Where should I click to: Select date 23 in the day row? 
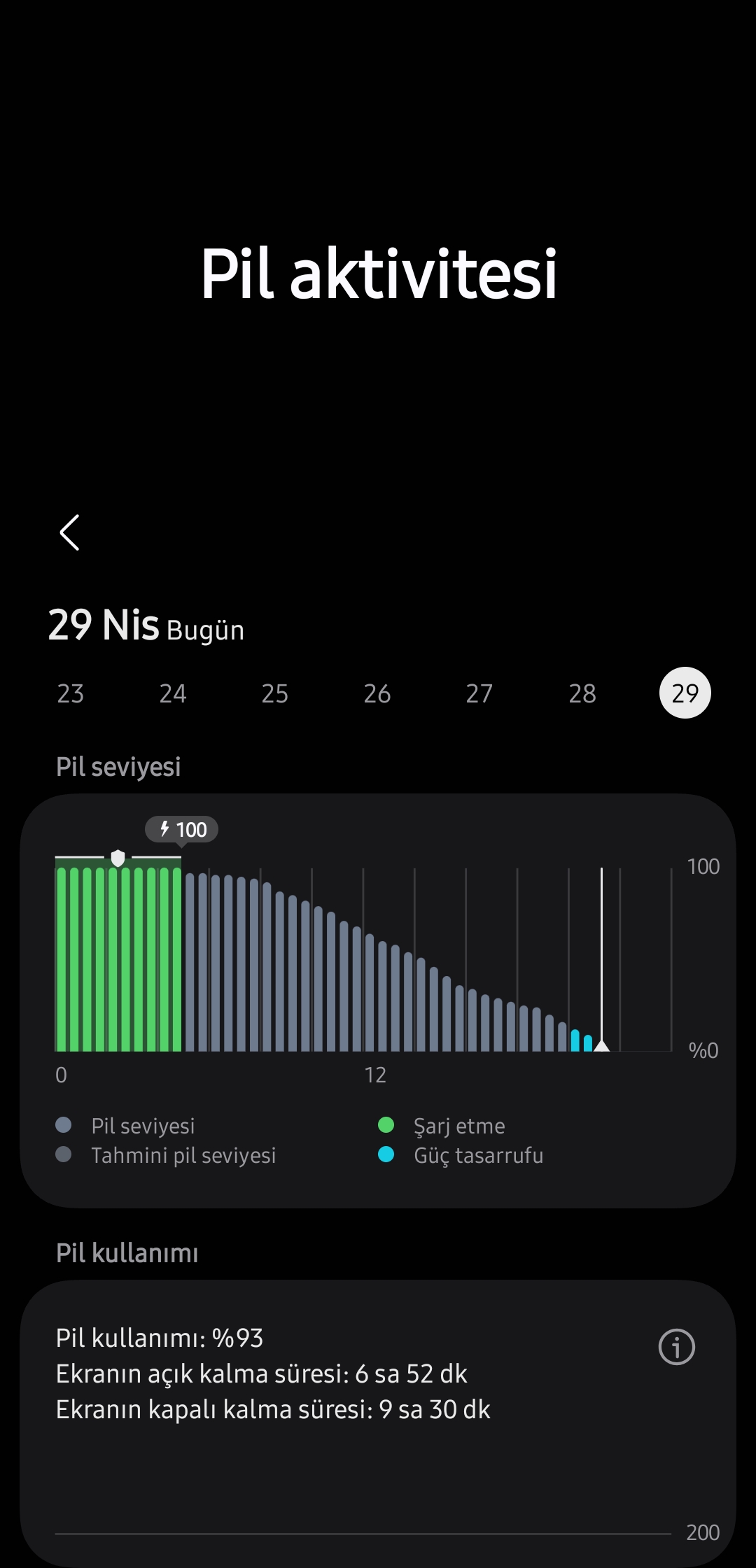[71, 693]
